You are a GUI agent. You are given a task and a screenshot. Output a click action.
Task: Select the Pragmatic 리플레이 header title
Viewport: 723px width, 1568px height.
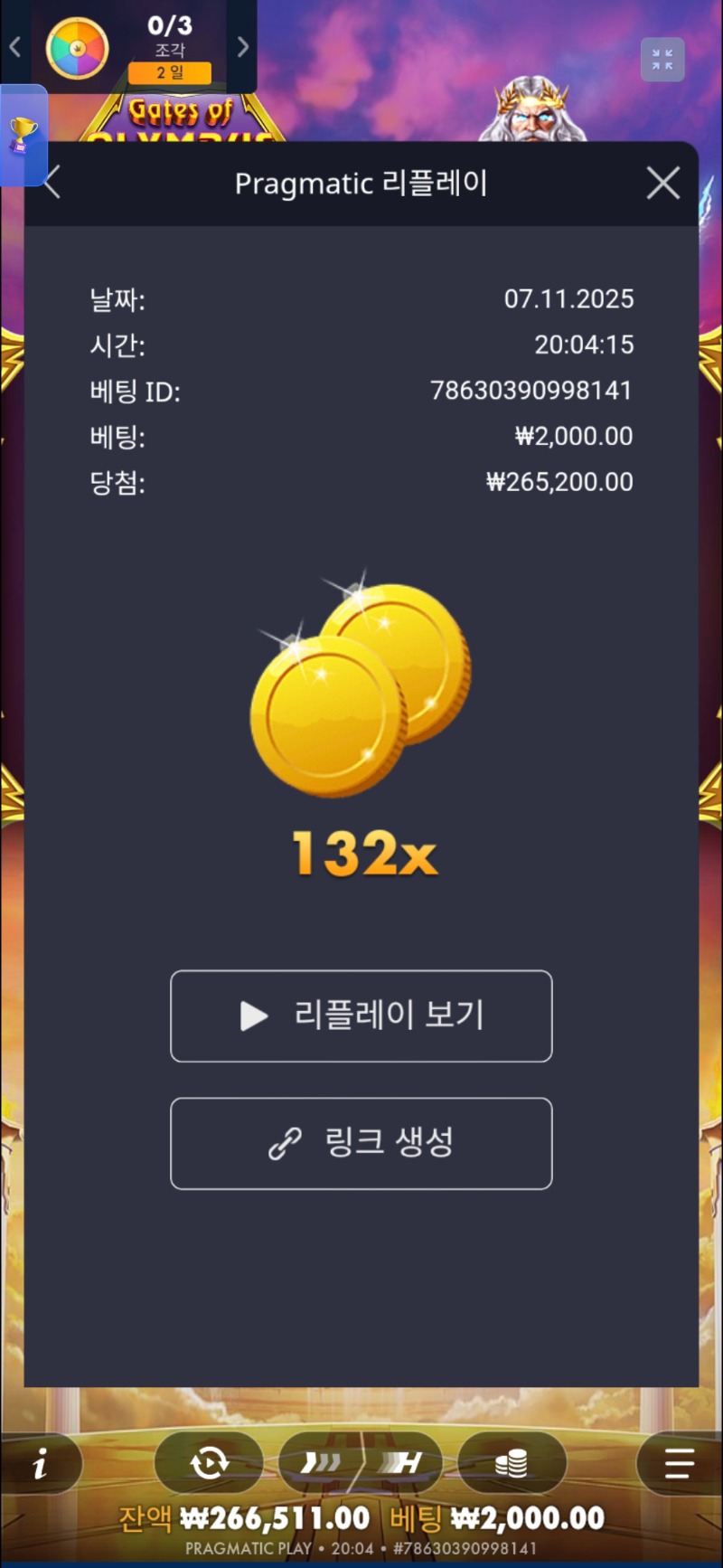(x=361, y=183)
